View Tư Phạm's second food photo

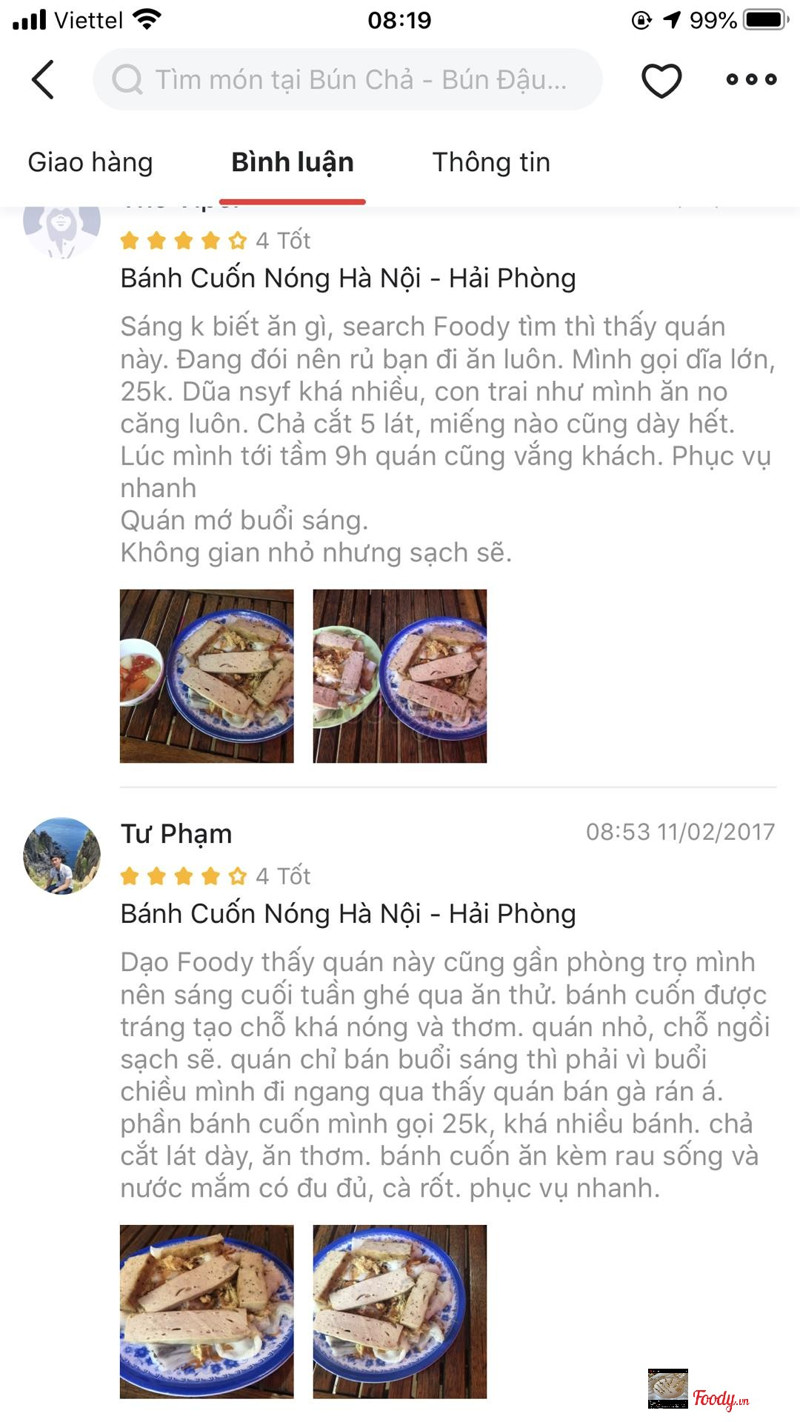tap(400, 1311)
